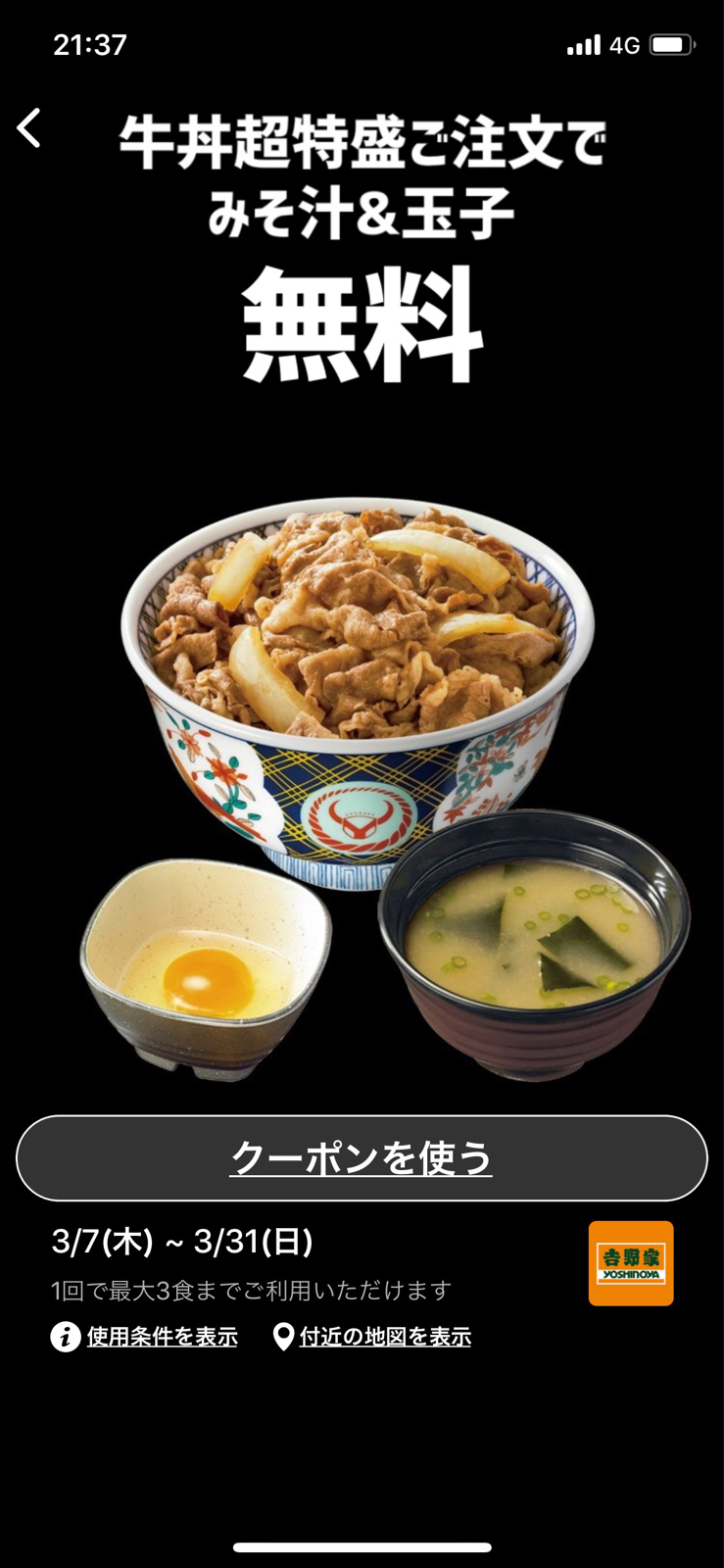Go back using the top-left arrow

coord(29,128)
